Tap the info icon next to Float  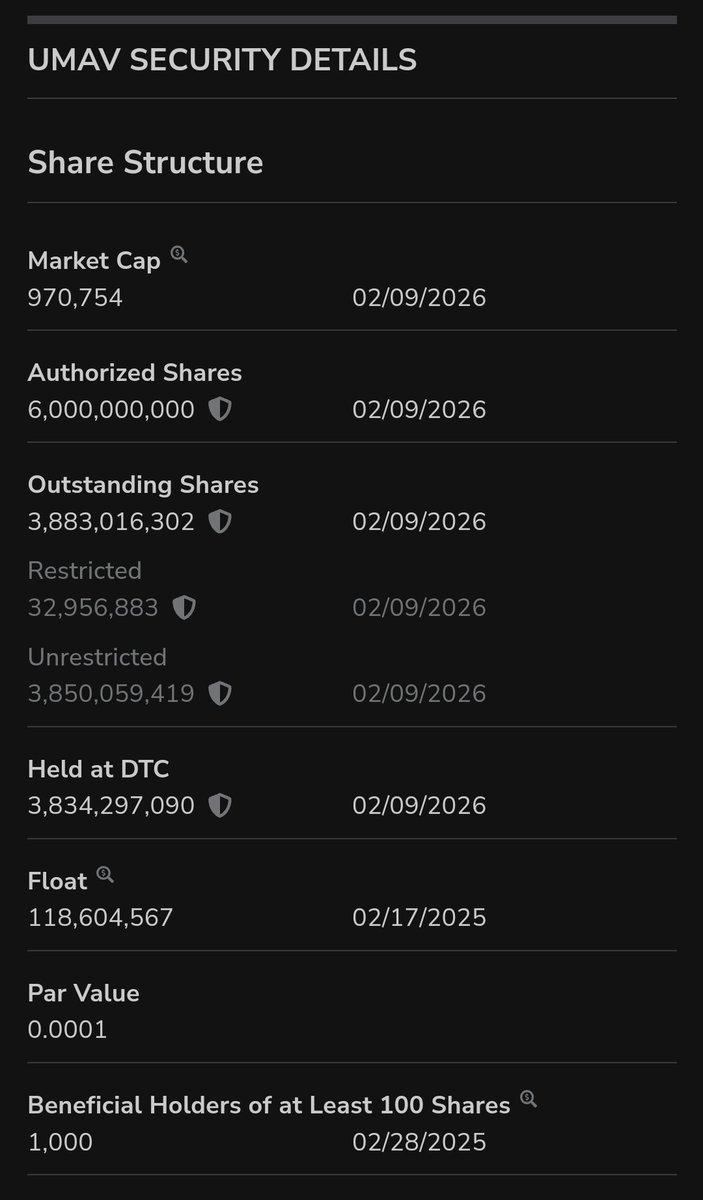click(x=105, y=875)
